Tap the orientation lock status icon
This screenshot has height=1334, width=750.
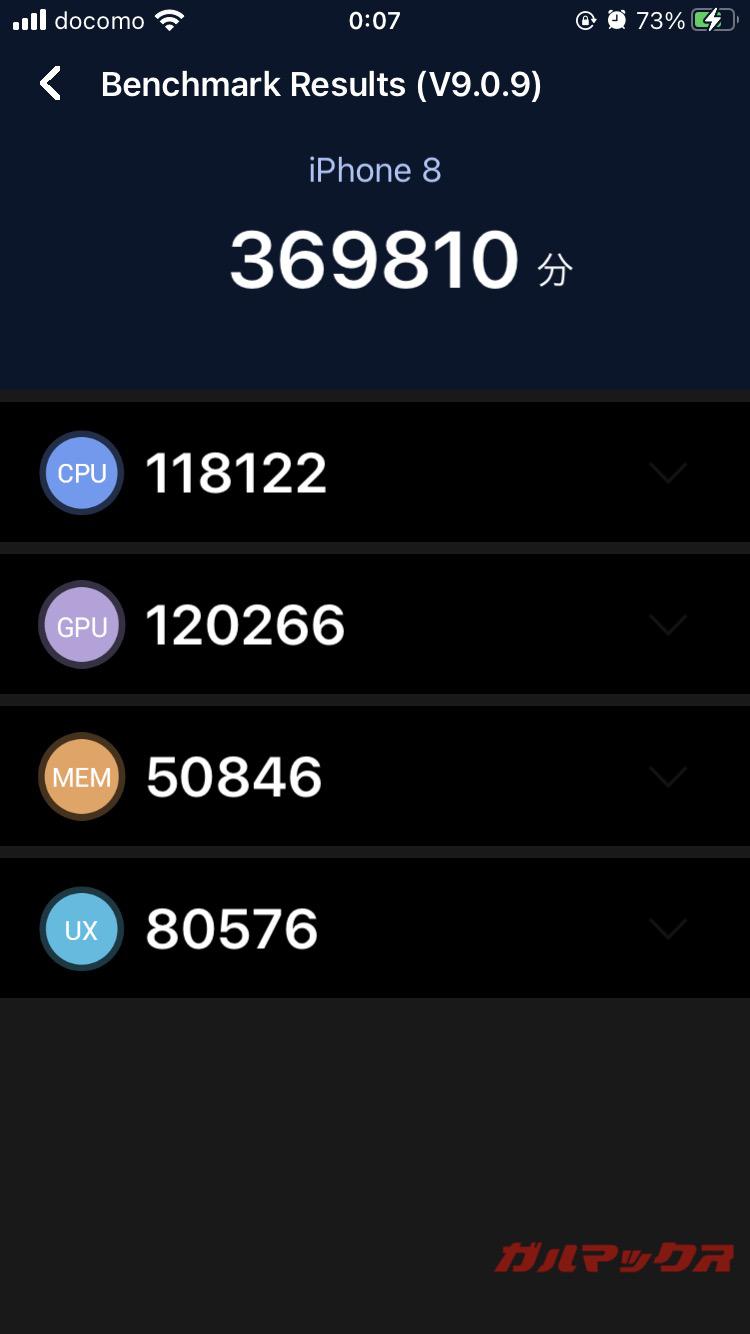585,18
